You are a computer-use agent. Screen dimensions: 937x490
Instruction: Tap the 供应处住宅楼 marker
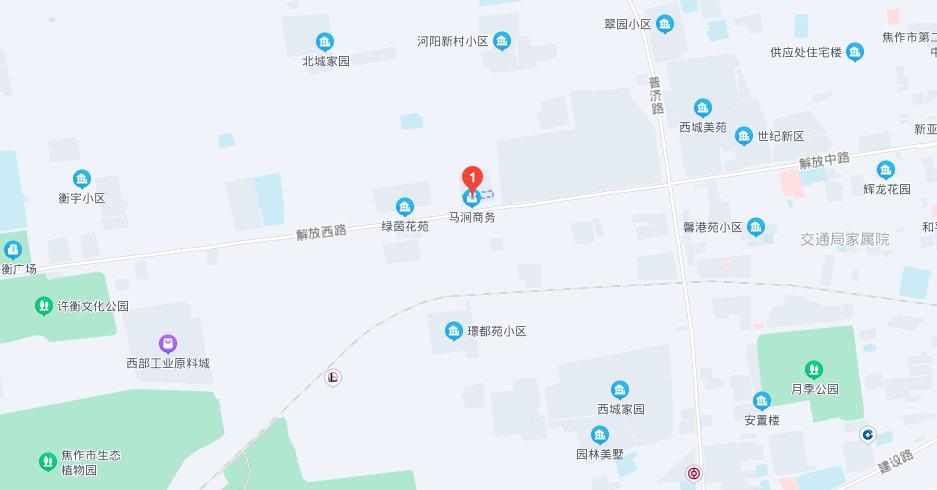pyautogui.click(x=854, y=52)
